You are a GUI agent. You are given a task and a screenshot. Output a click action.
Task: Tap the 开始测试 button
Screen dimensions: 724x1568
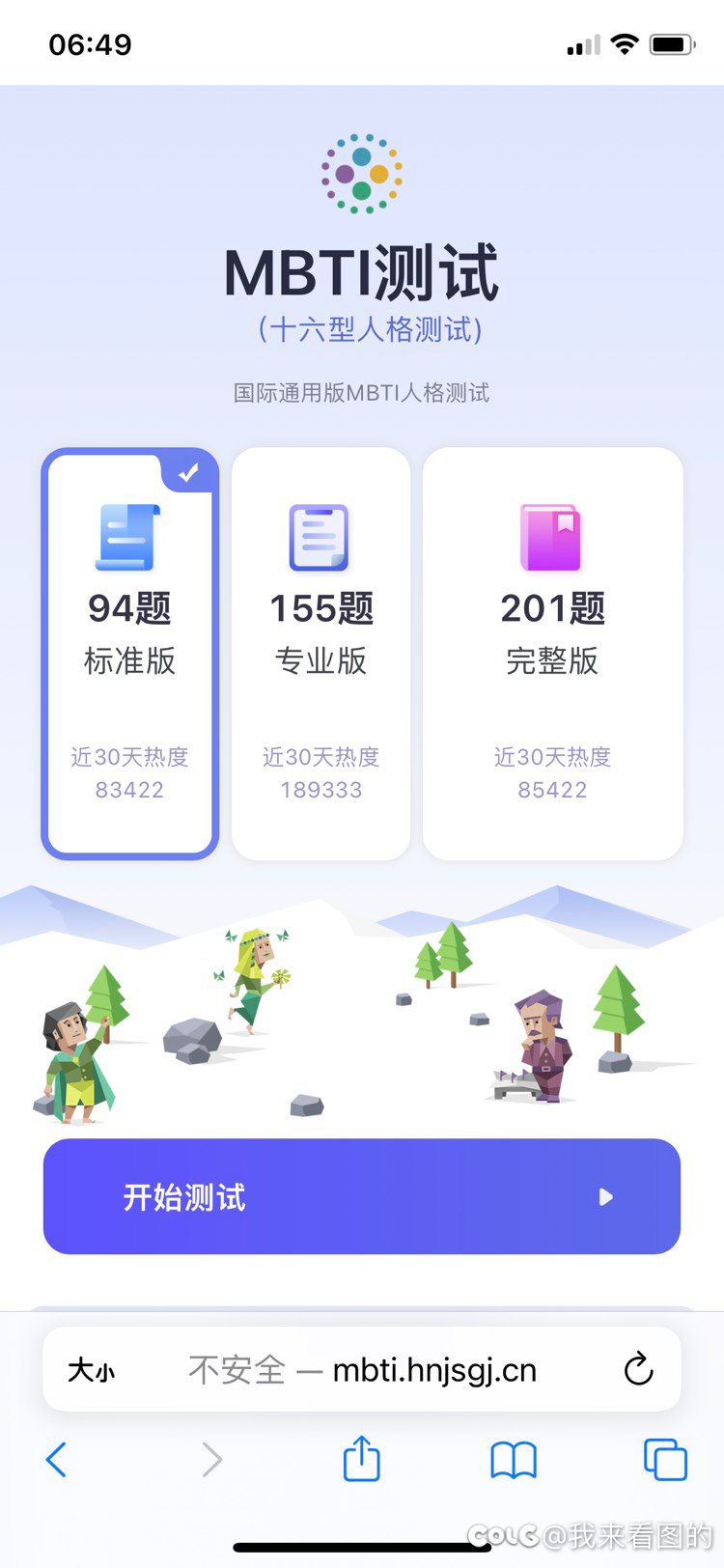[x=362, y=1196]
